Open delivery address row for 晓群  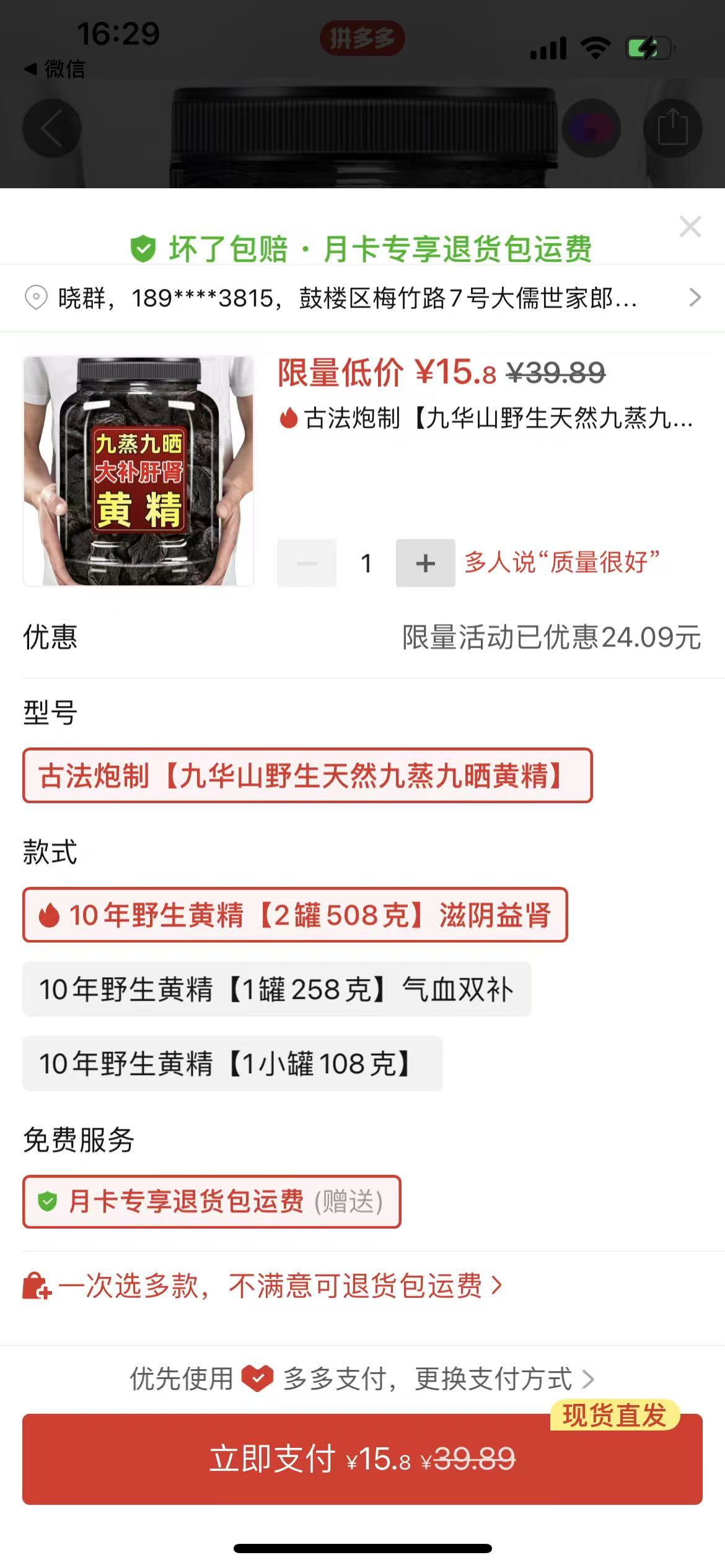tap(362, 298)
